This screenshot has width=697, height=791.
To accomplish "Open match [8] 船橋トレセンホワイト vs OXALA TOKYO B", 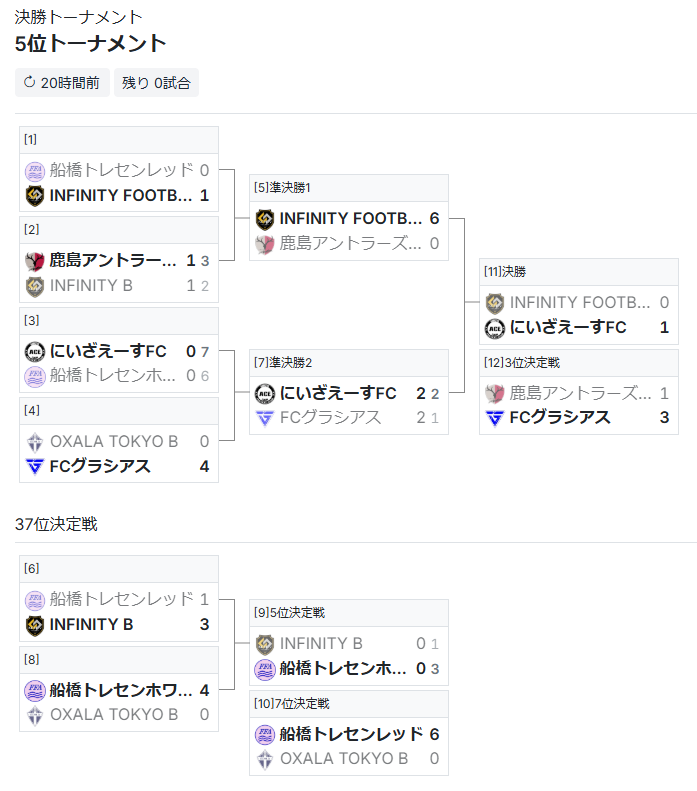I will tap(119, 689).
